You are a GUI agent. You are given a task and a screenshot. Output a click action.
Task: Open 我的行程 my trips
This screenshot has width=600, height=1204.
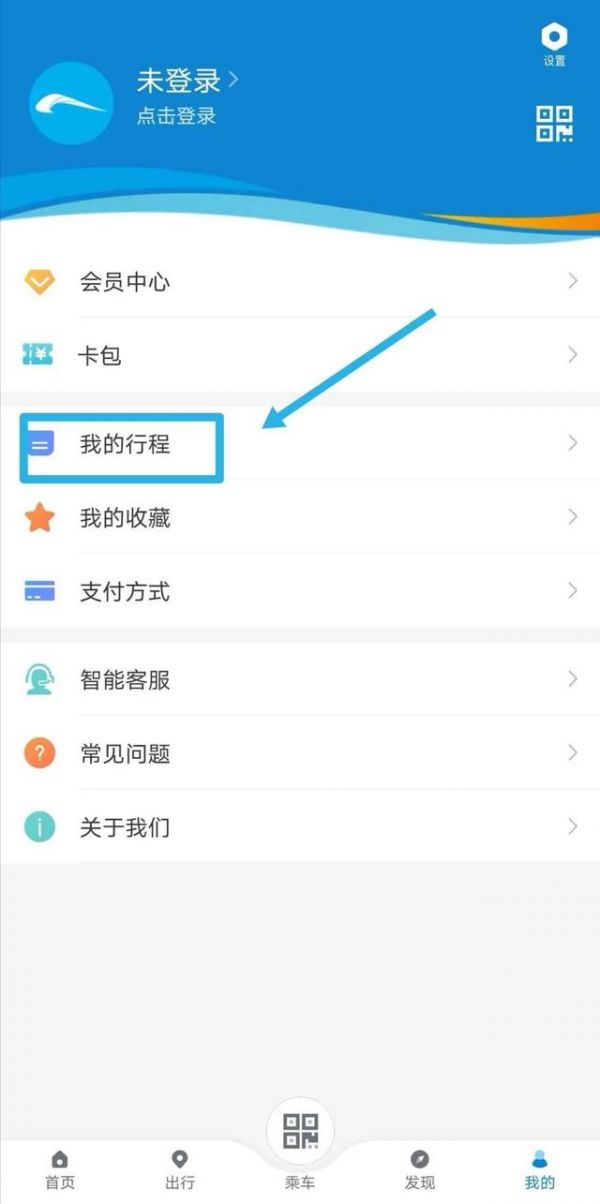(x=300, y=444)
